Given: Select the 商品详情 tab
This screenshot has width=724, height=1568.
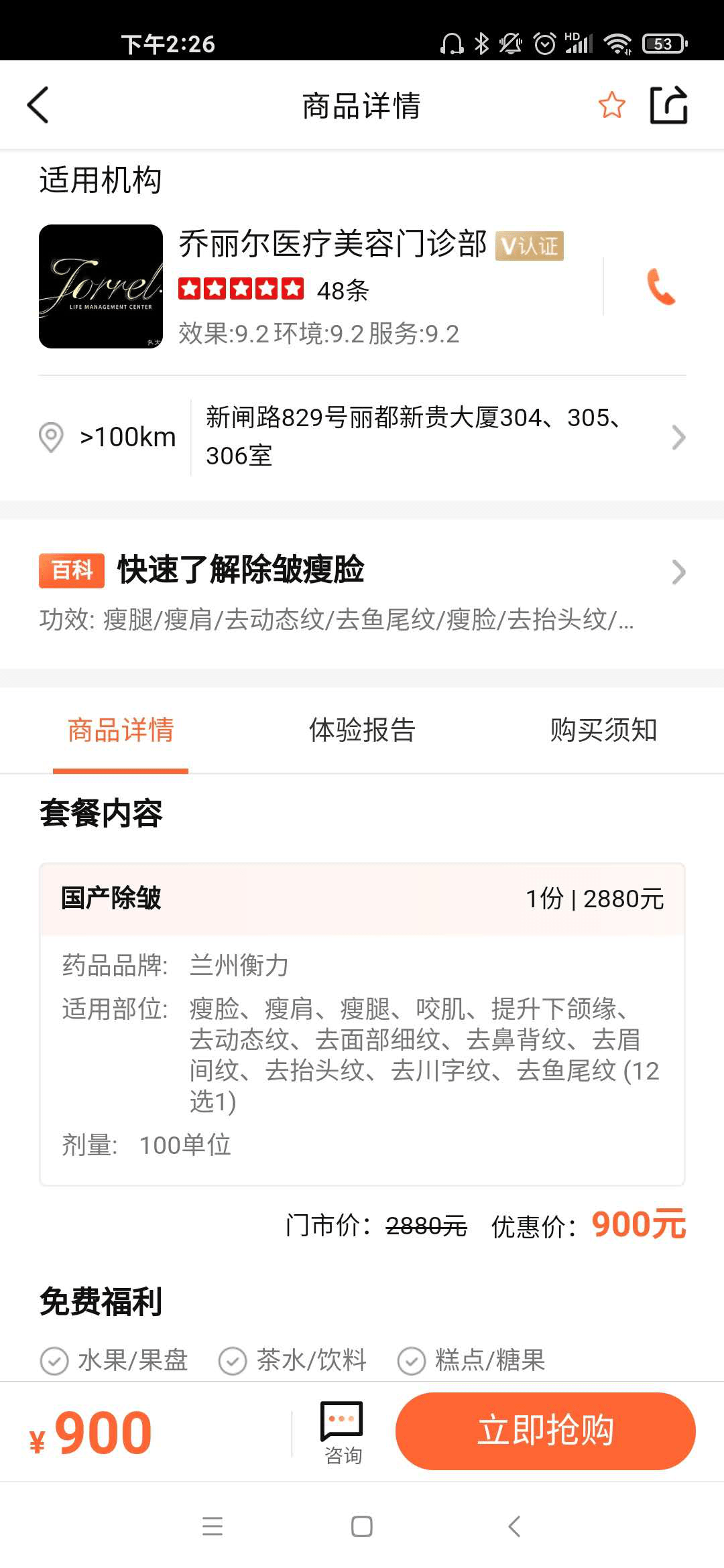Looking at the screenshot, I should coord(121,730).
